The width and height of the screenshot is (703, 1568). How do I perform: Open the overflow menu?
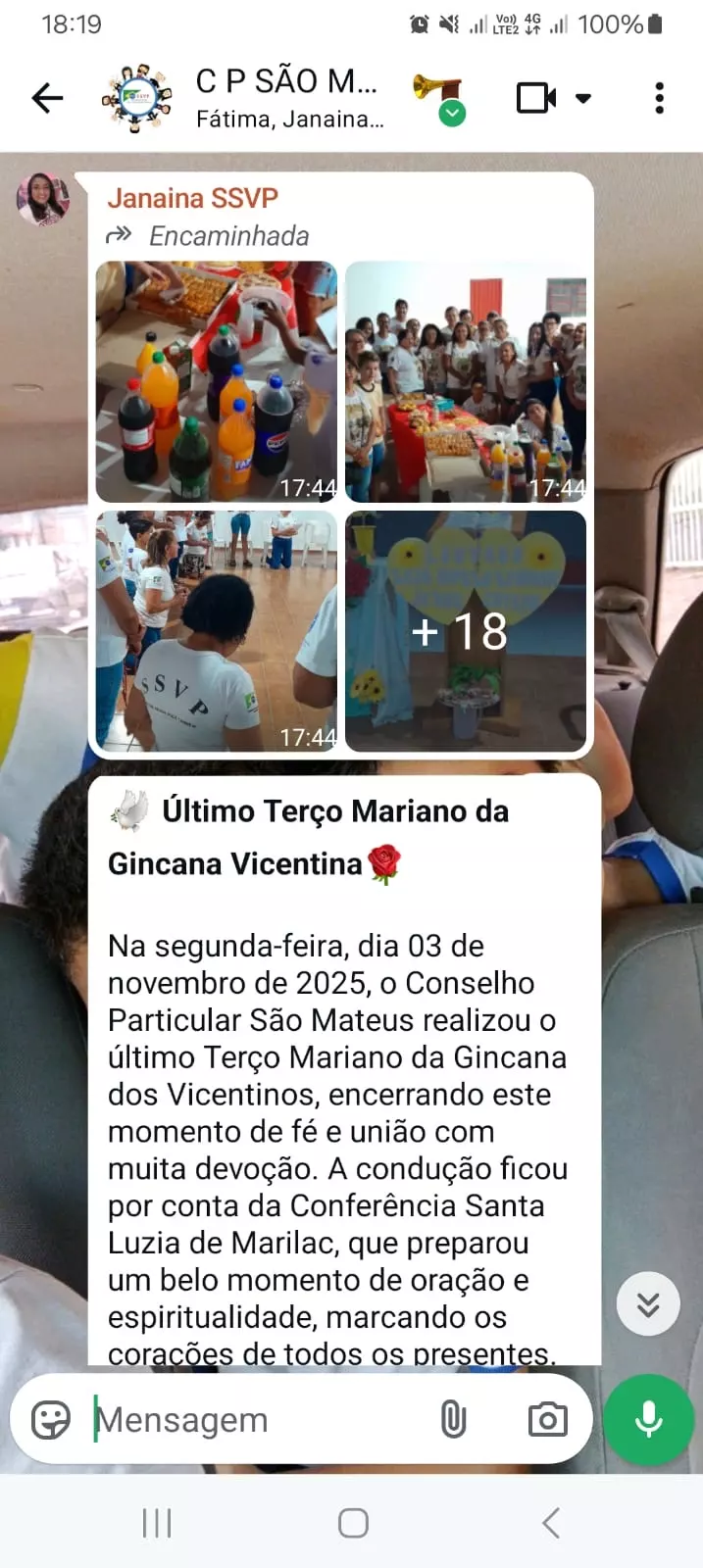tap(659, 98)
